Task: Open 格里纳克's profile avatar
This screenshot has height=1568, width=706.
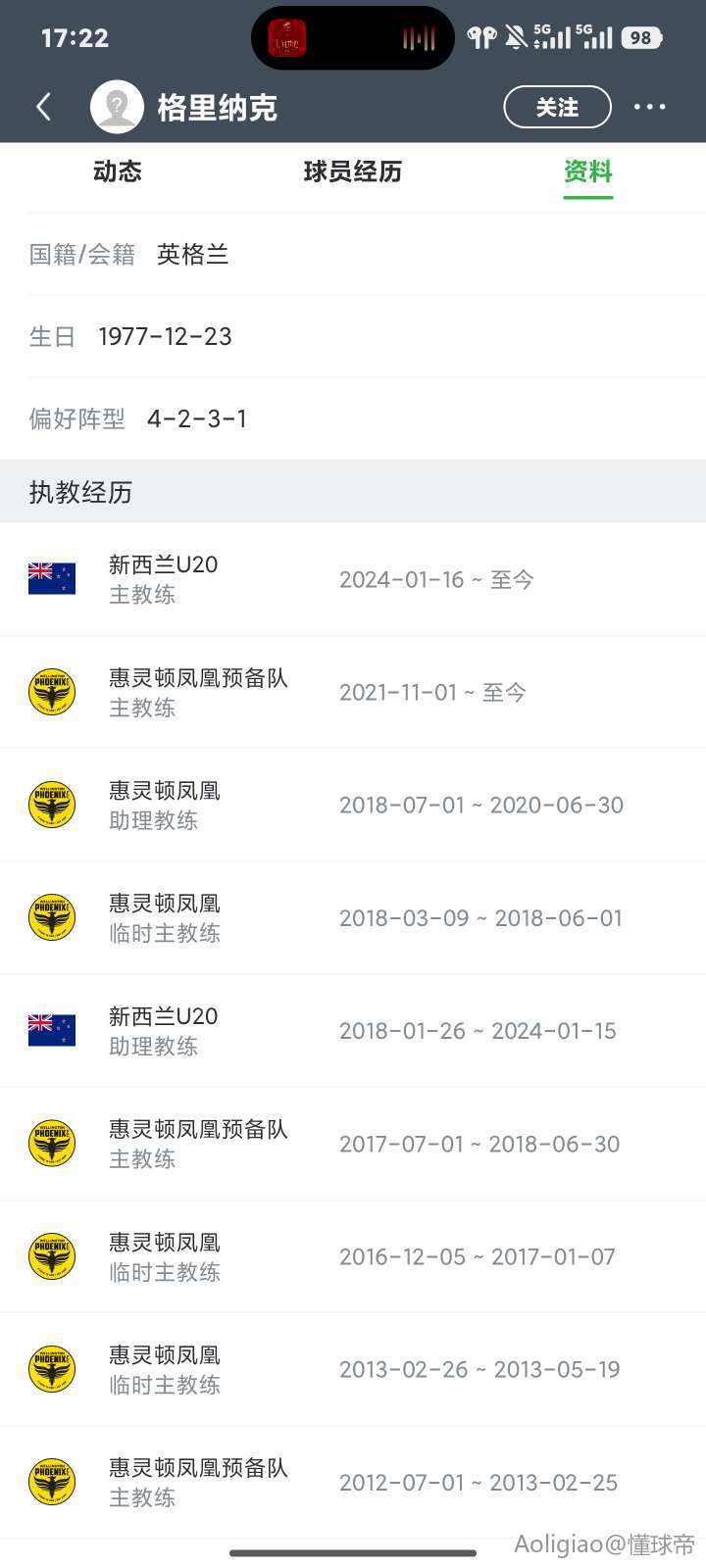Action: coord(117,107)
